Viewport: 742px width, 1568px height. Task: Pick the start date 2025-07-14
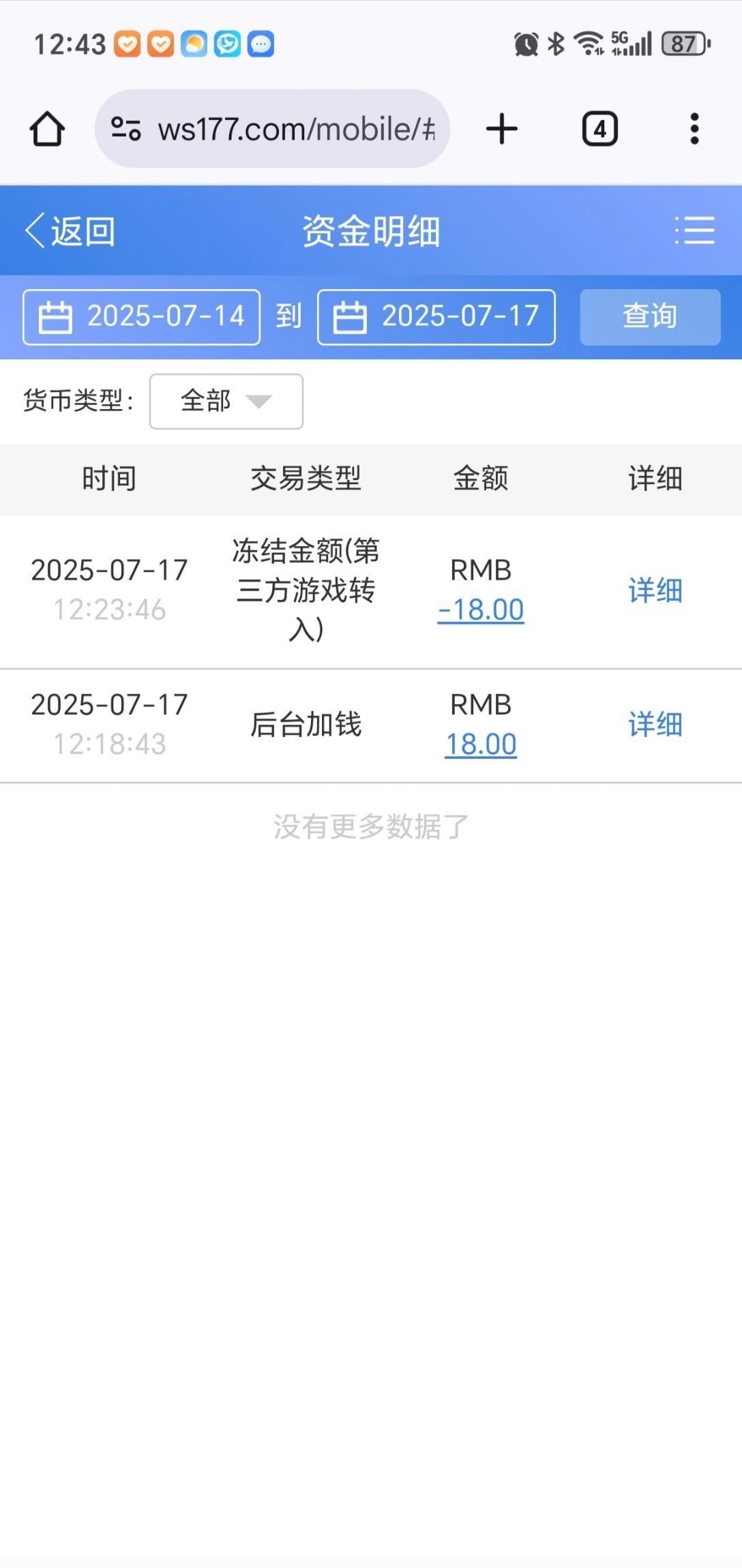[x=141, y=317]
